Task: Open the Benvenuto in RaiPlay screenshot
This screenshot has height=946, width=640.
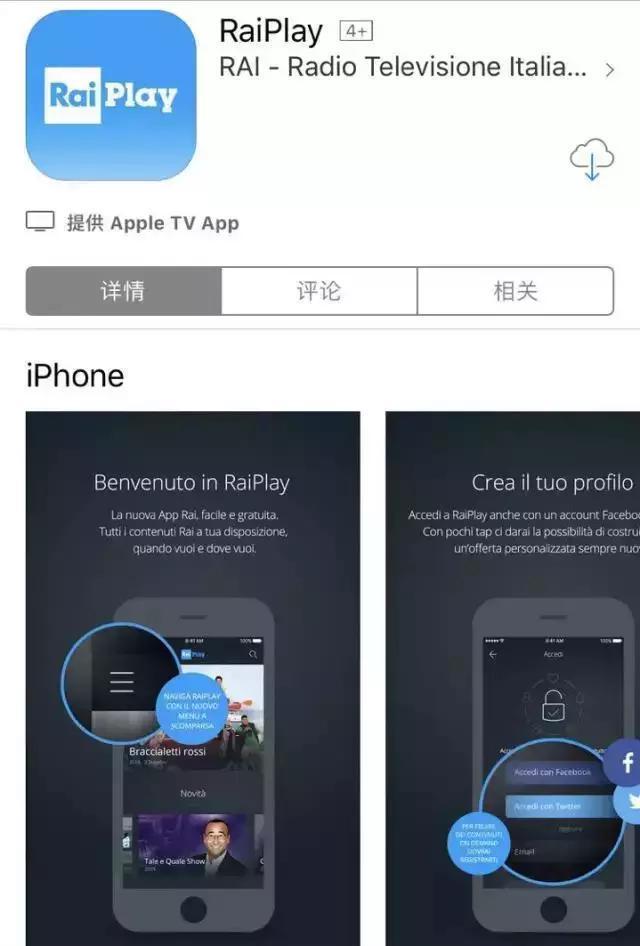Action: pyautogui.click(x=192, y=678)
